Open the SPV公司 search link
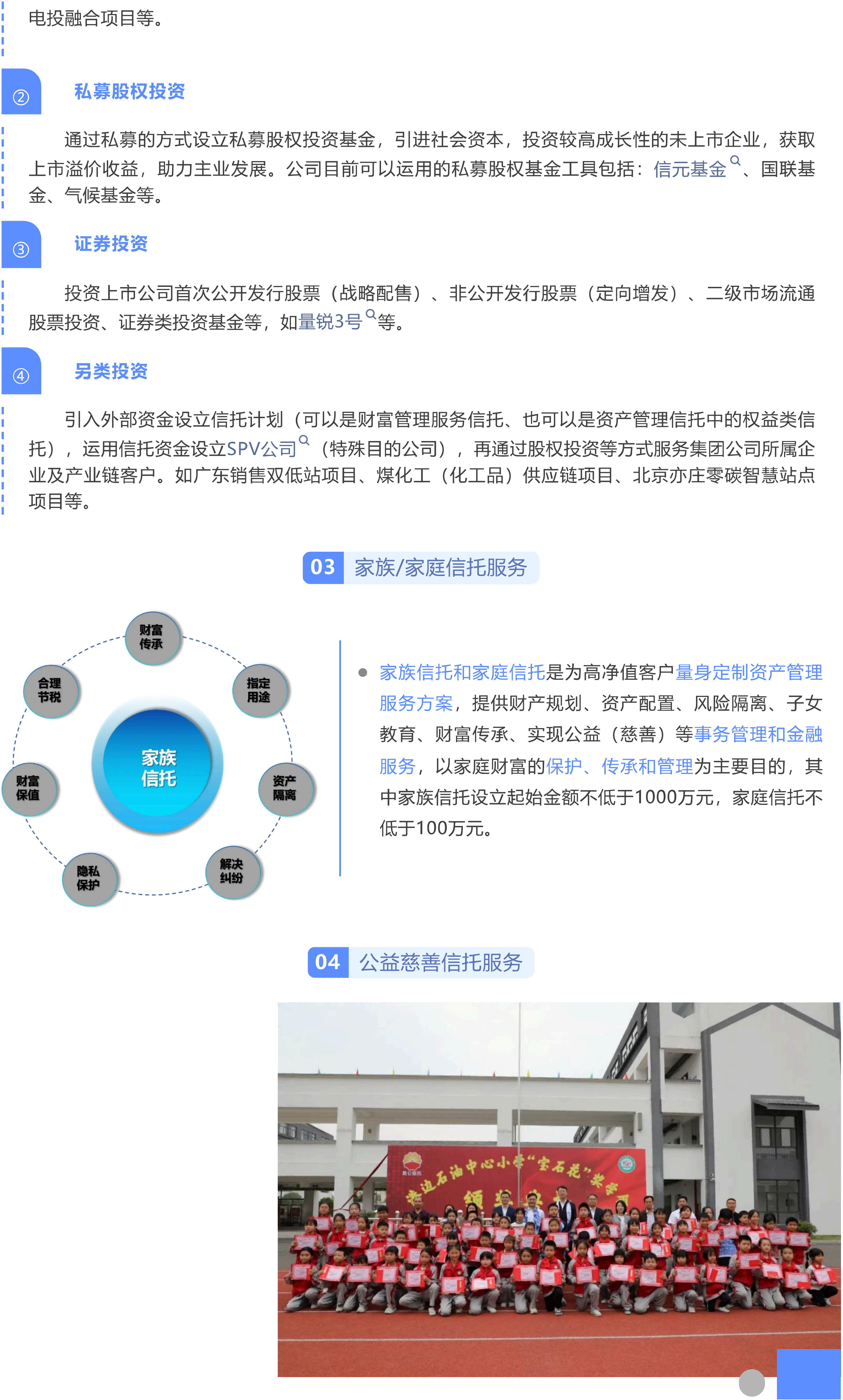Image resolution: width=843 pixels, height=1400 pixels. coord(267,448)
